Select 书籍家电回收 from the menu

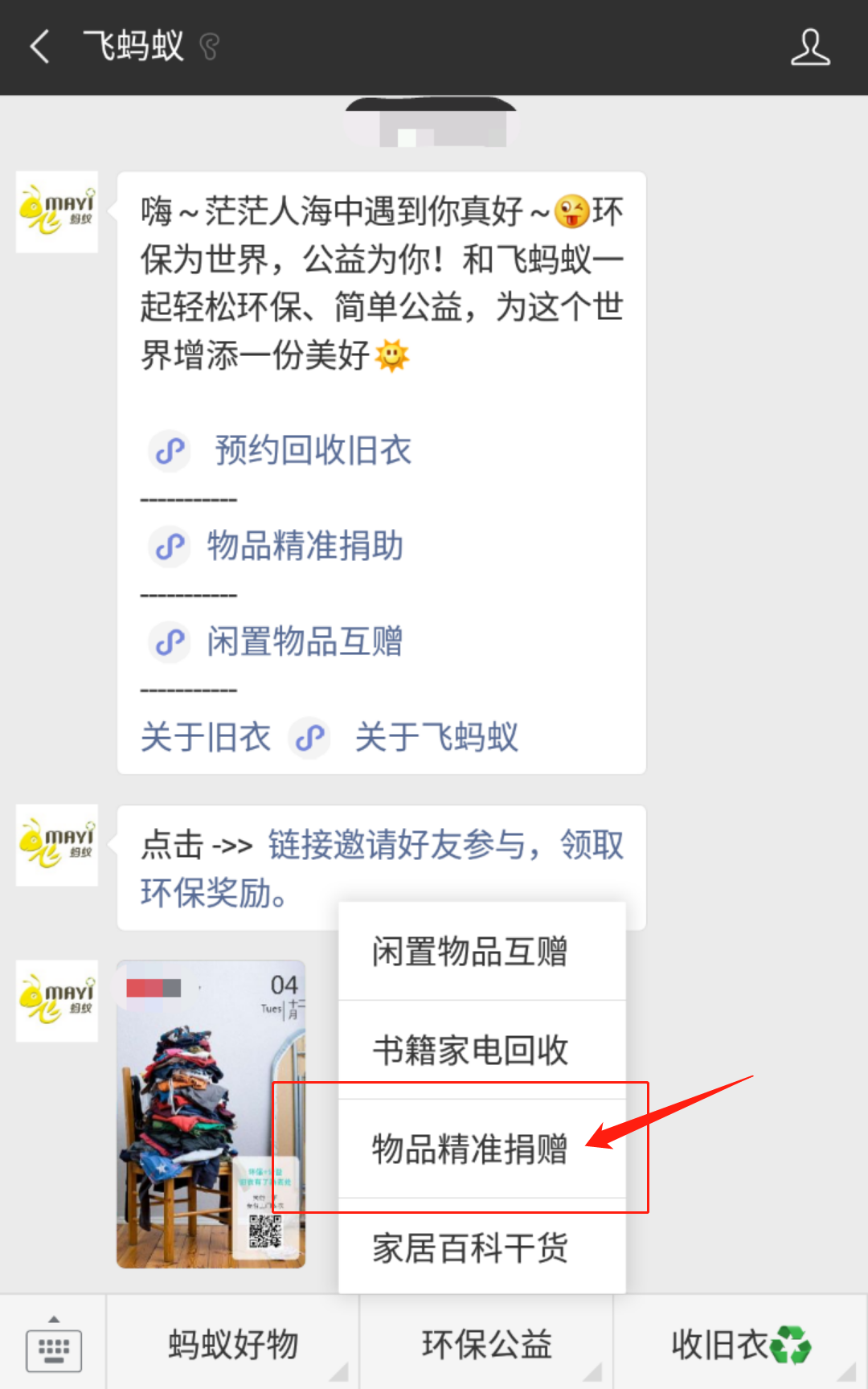[x=470, y=1050]
